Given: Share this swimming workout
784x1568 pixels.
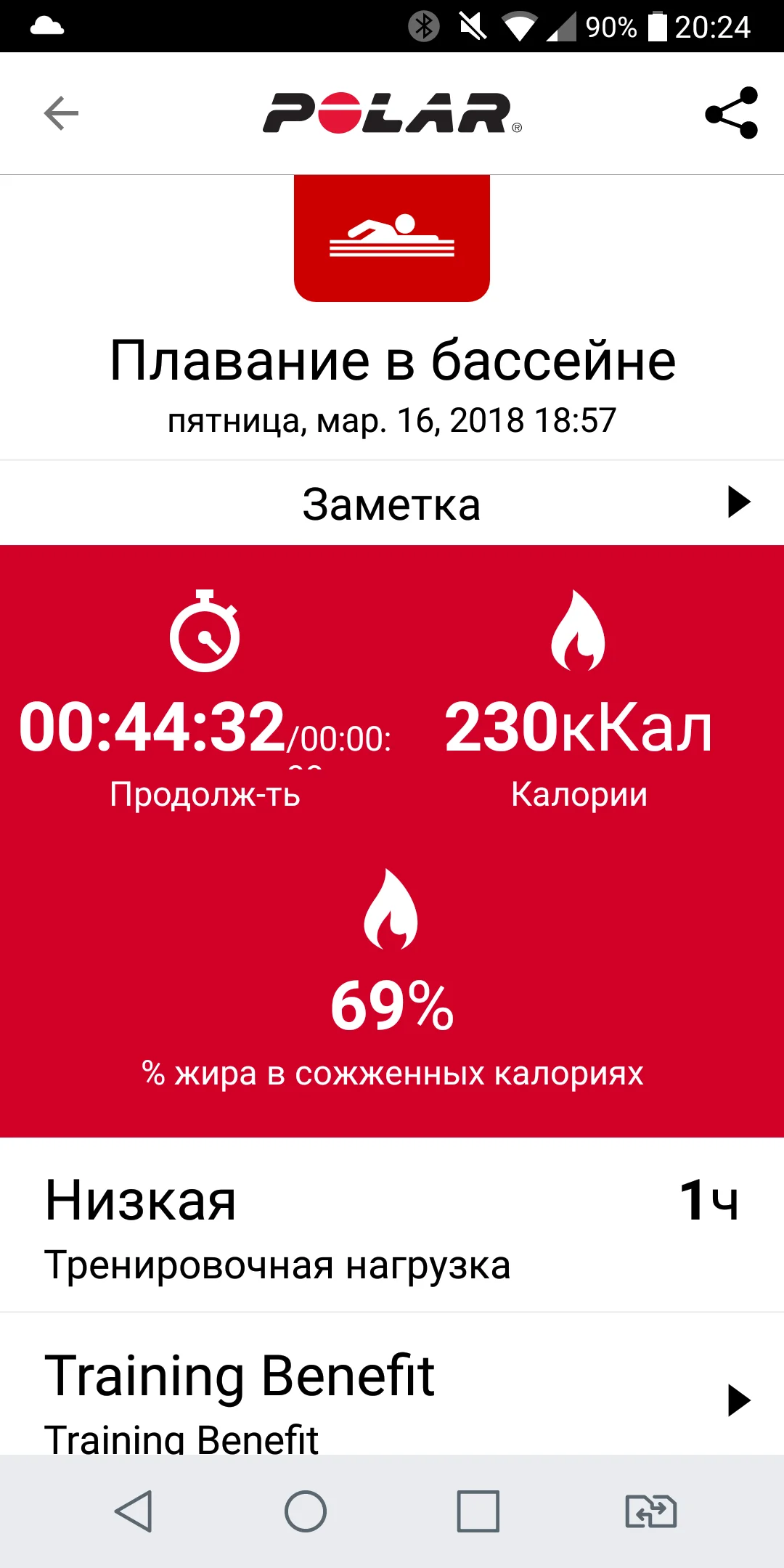Looking at the screenshot, I should [731, 113].
